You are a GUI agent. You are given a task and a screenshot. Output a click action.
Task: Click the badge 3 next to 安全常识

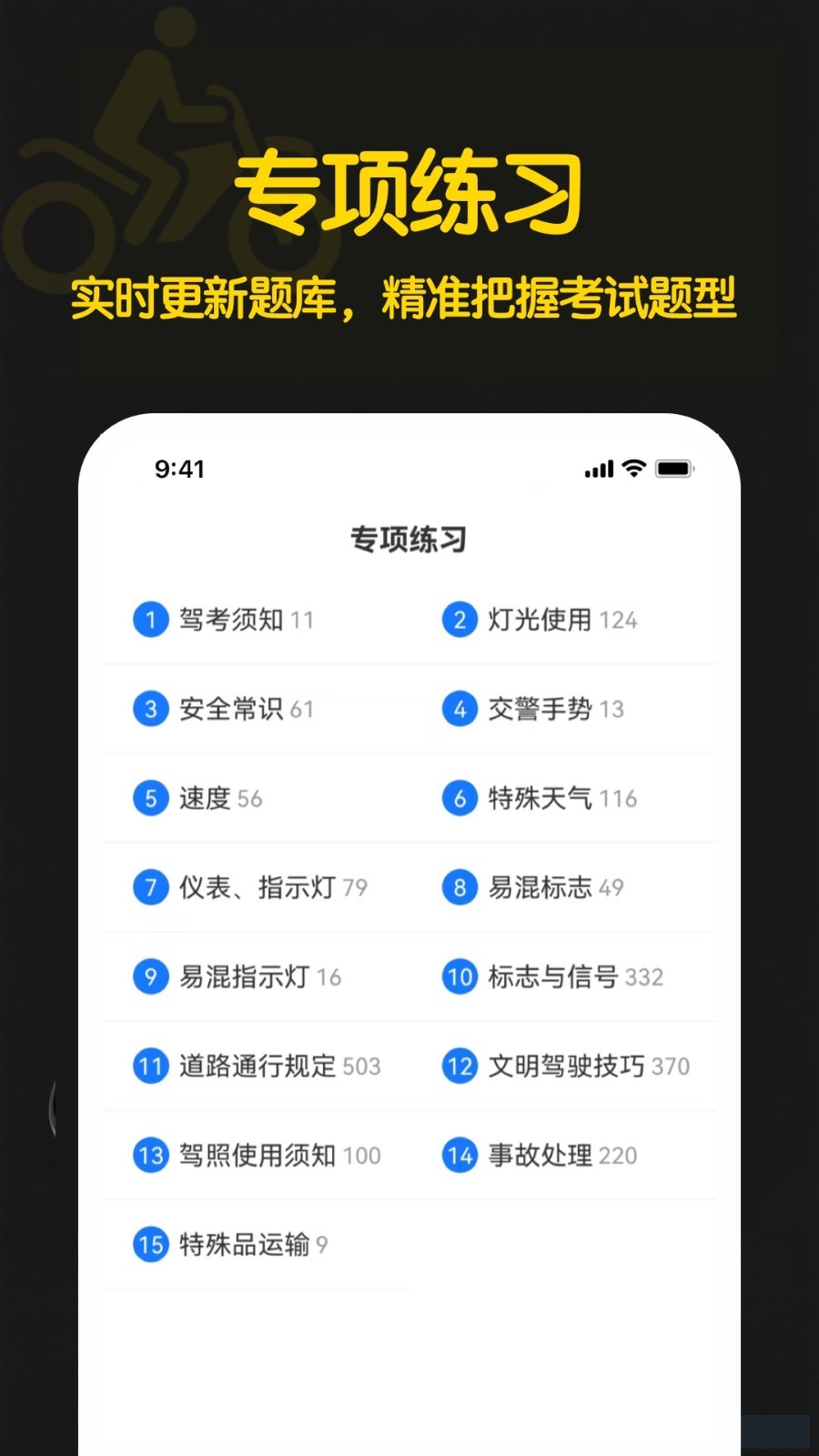pos(150,709)
